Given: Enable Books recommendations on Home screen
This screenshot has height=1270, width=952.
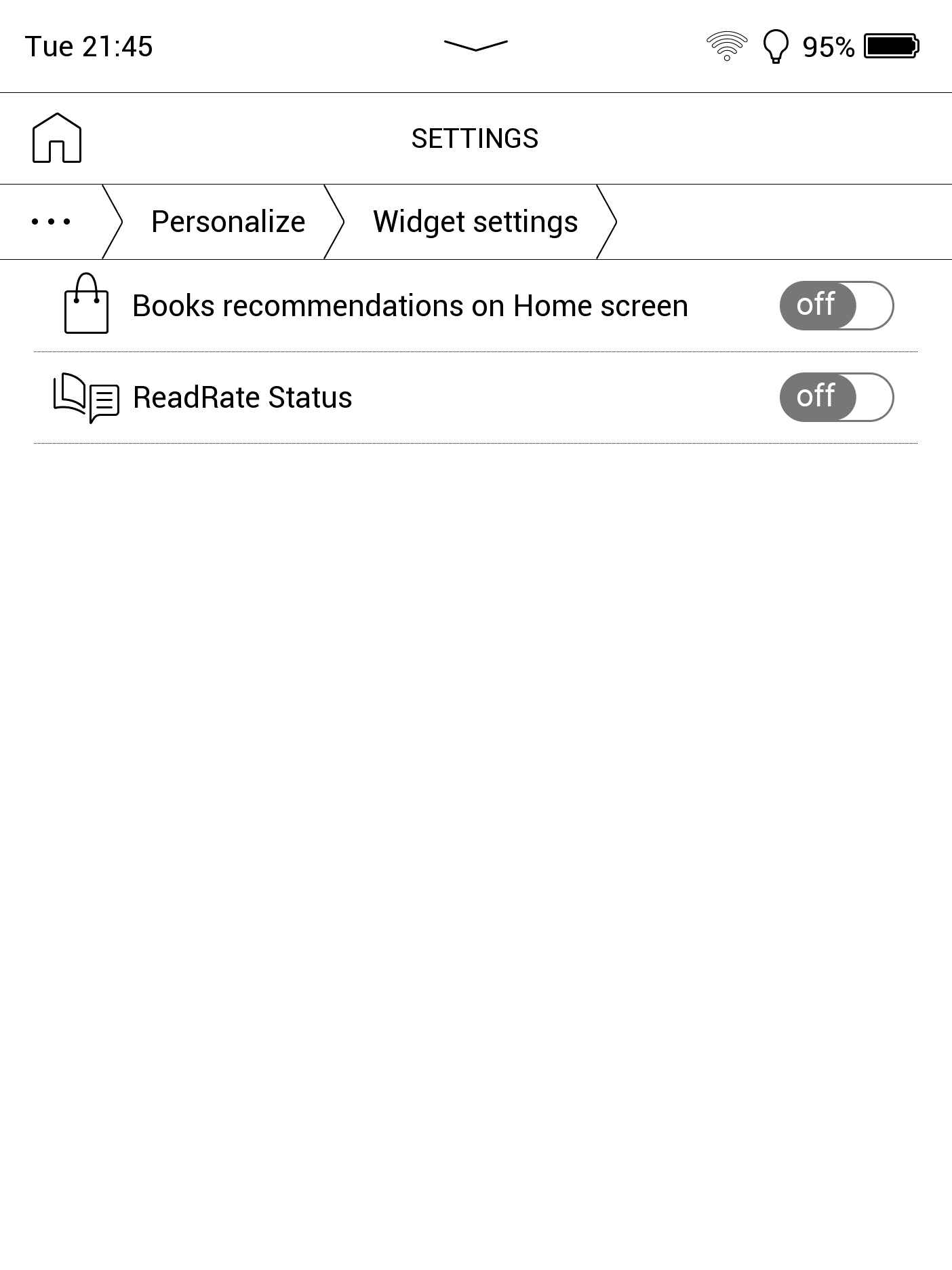Looking at the screenshot, I should (836, 305).
